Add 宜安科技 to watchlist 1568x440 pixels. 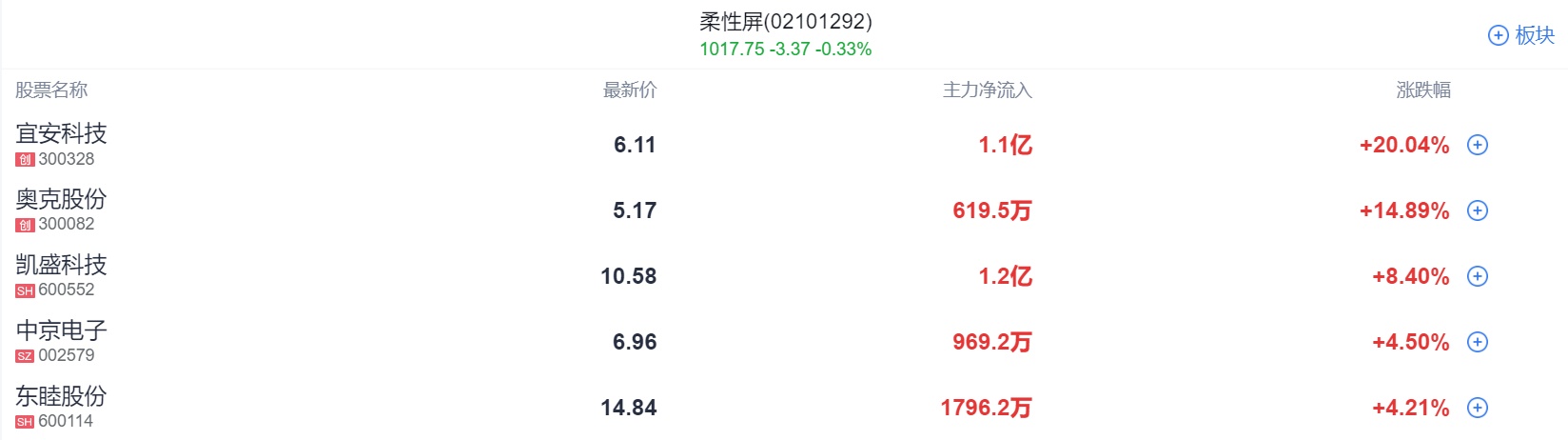point(1477,145)
